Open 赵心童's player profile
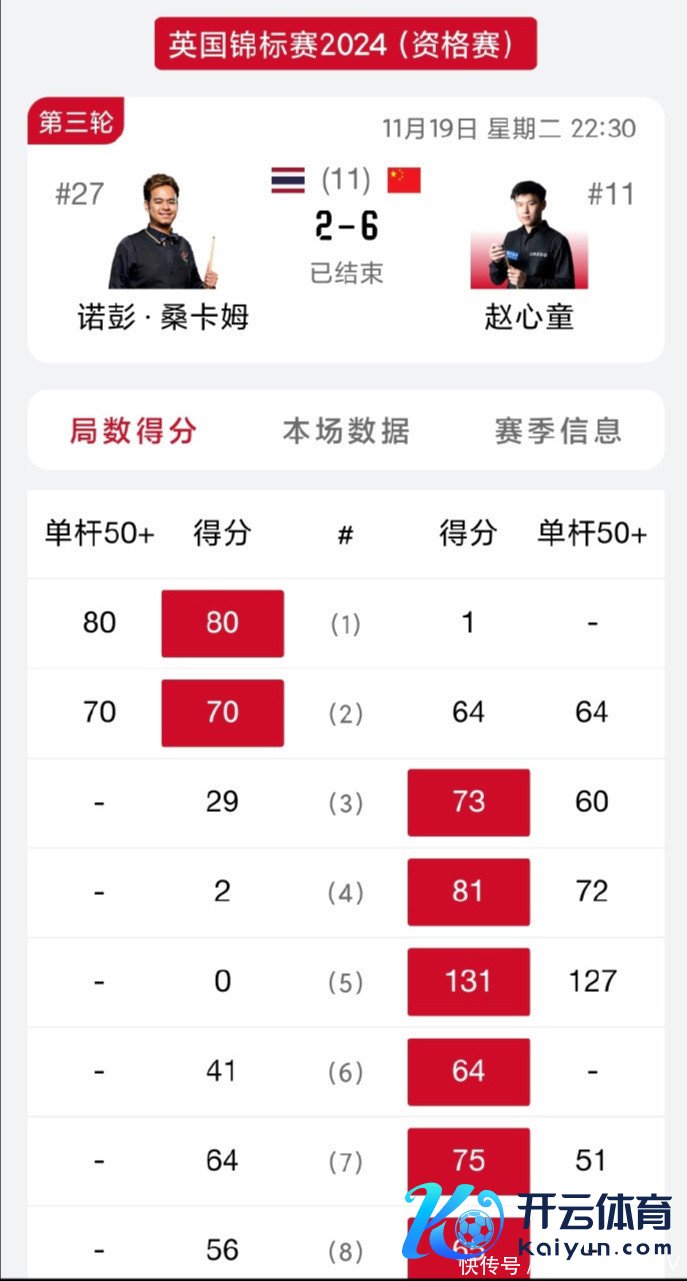The image size is (687, 1281). click(x=529, y=239)
